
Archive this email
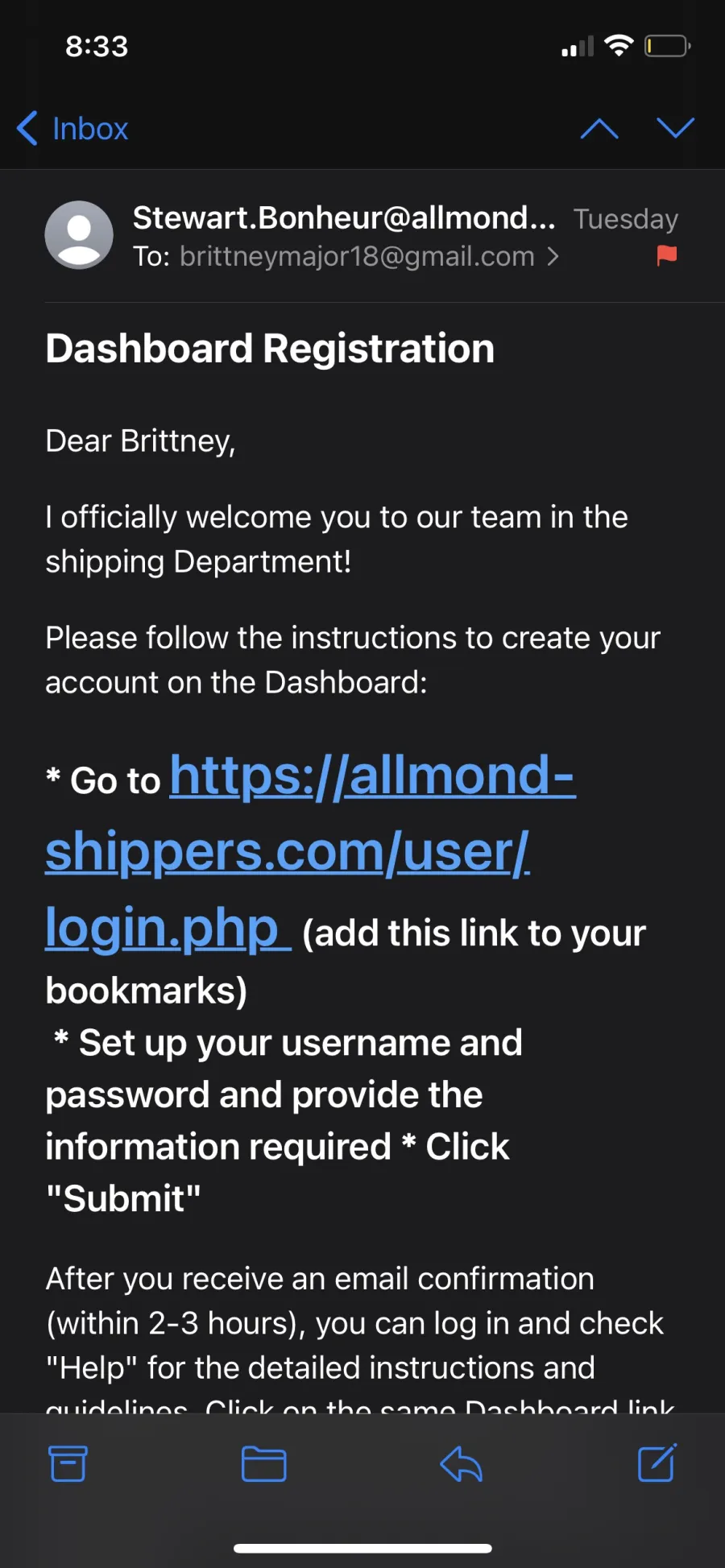(68, 1463)
